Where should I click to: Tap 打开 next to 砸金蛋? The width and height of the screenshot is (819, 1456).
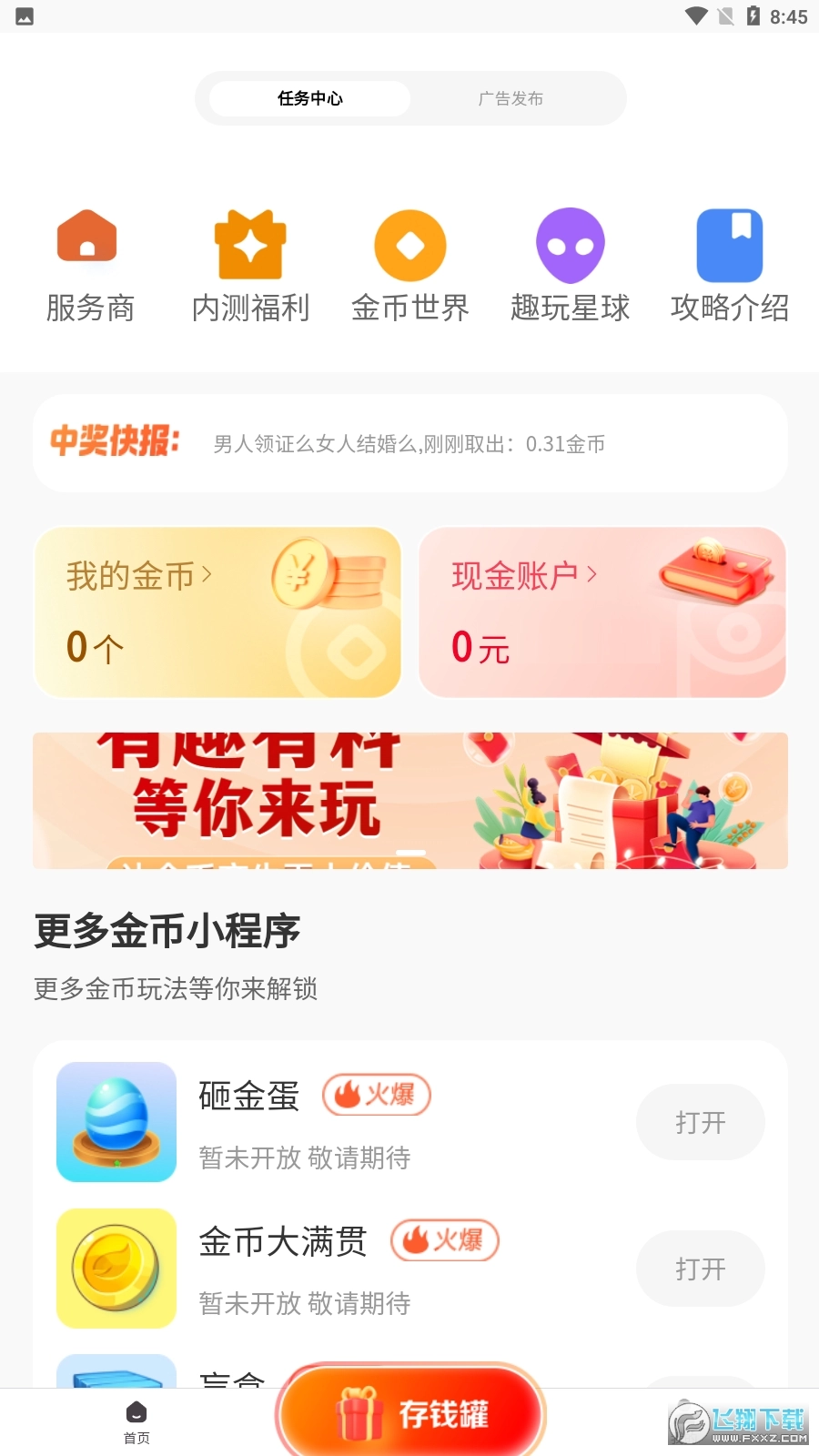pyautogui.click(x=700, y=1122)
